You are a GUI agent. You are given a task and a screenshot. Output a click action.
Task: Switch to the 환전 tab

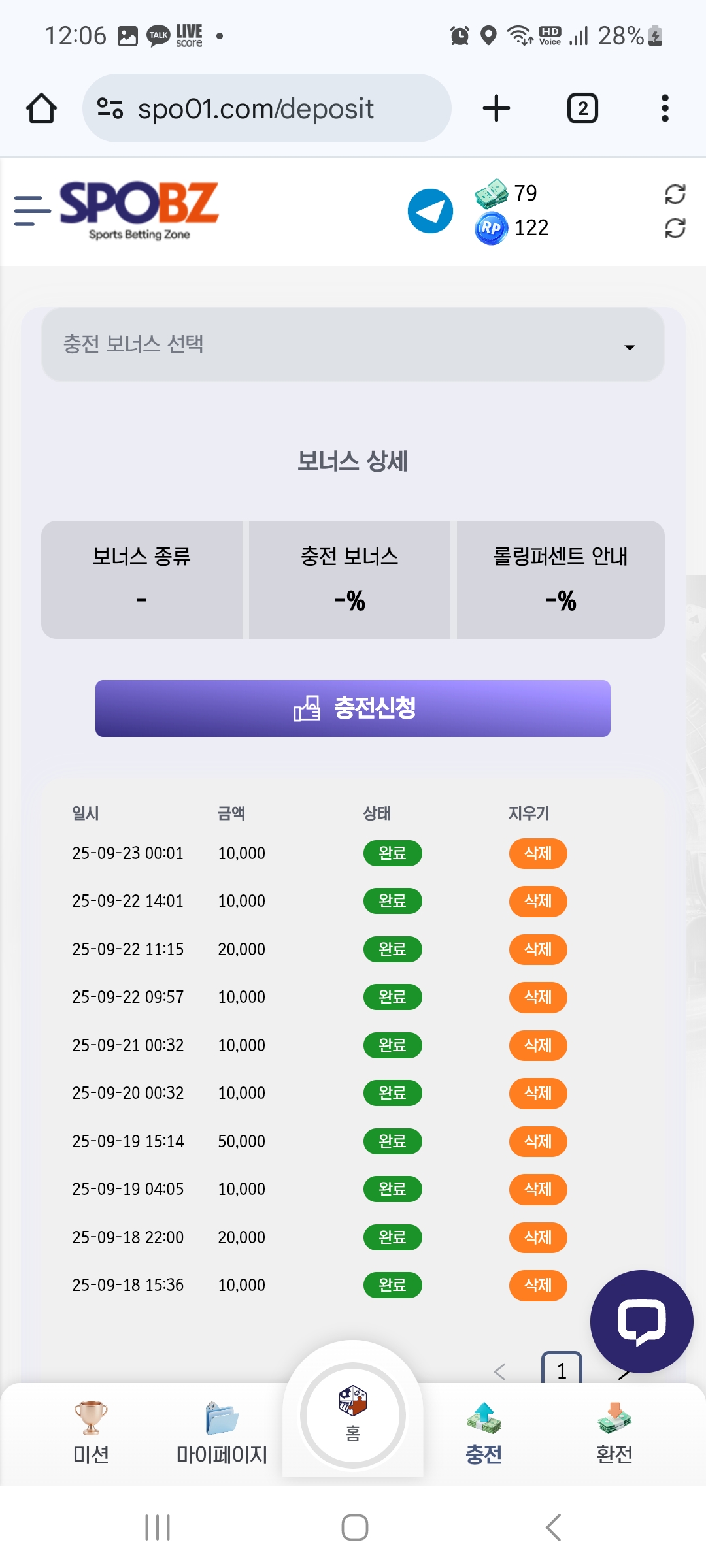[614, 1432]
